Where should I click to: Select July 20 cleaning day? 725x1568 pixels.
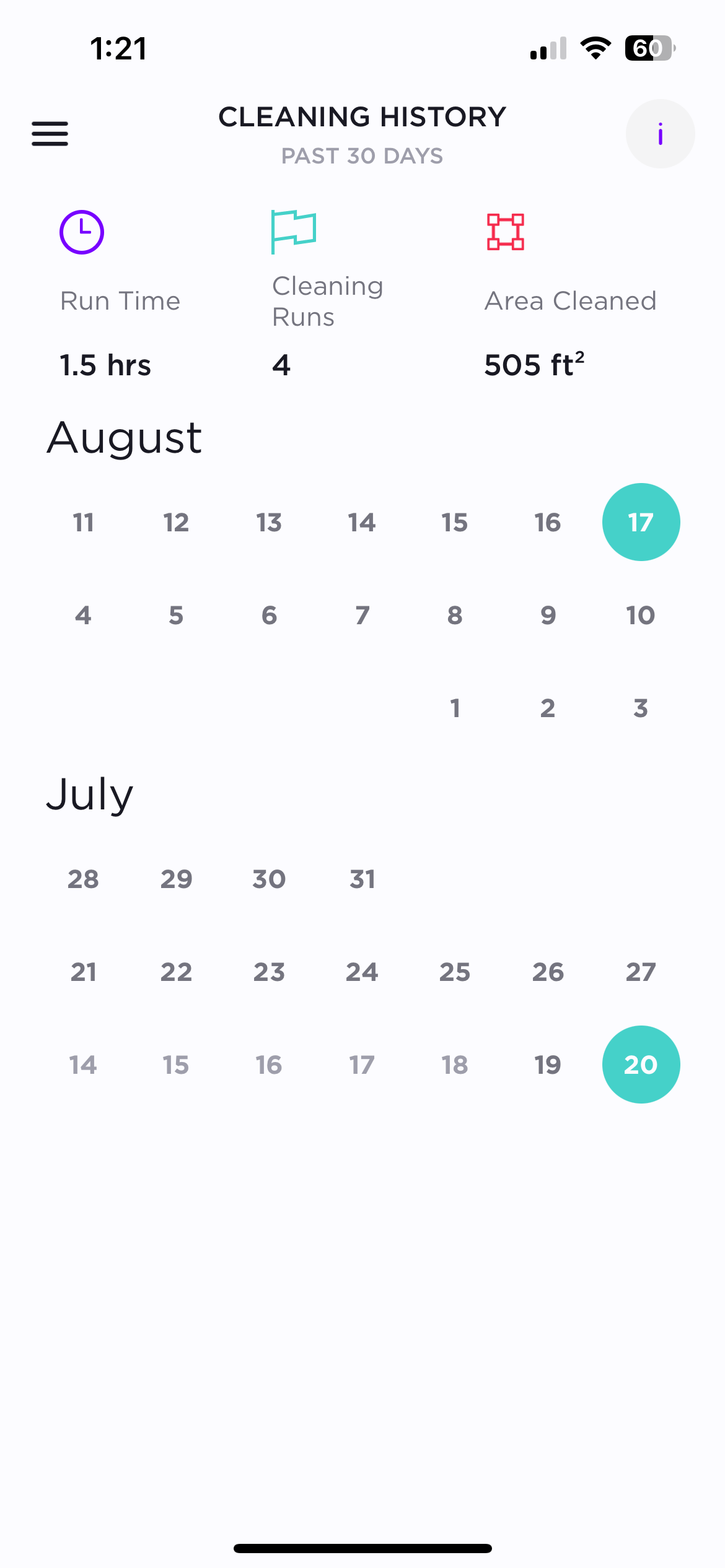click(641, 1065)
